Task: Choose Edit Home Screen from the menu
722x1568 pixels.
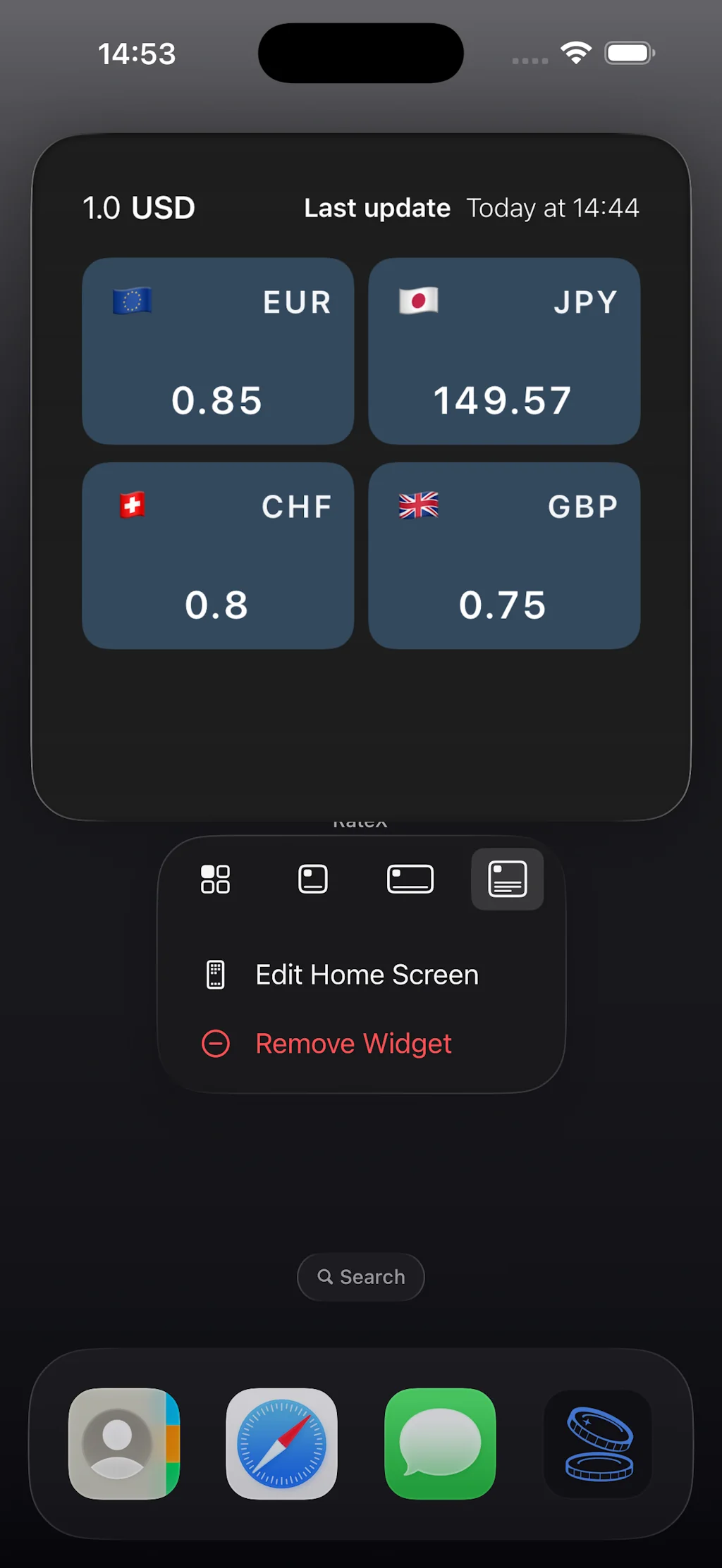Action: coord(367,974)
